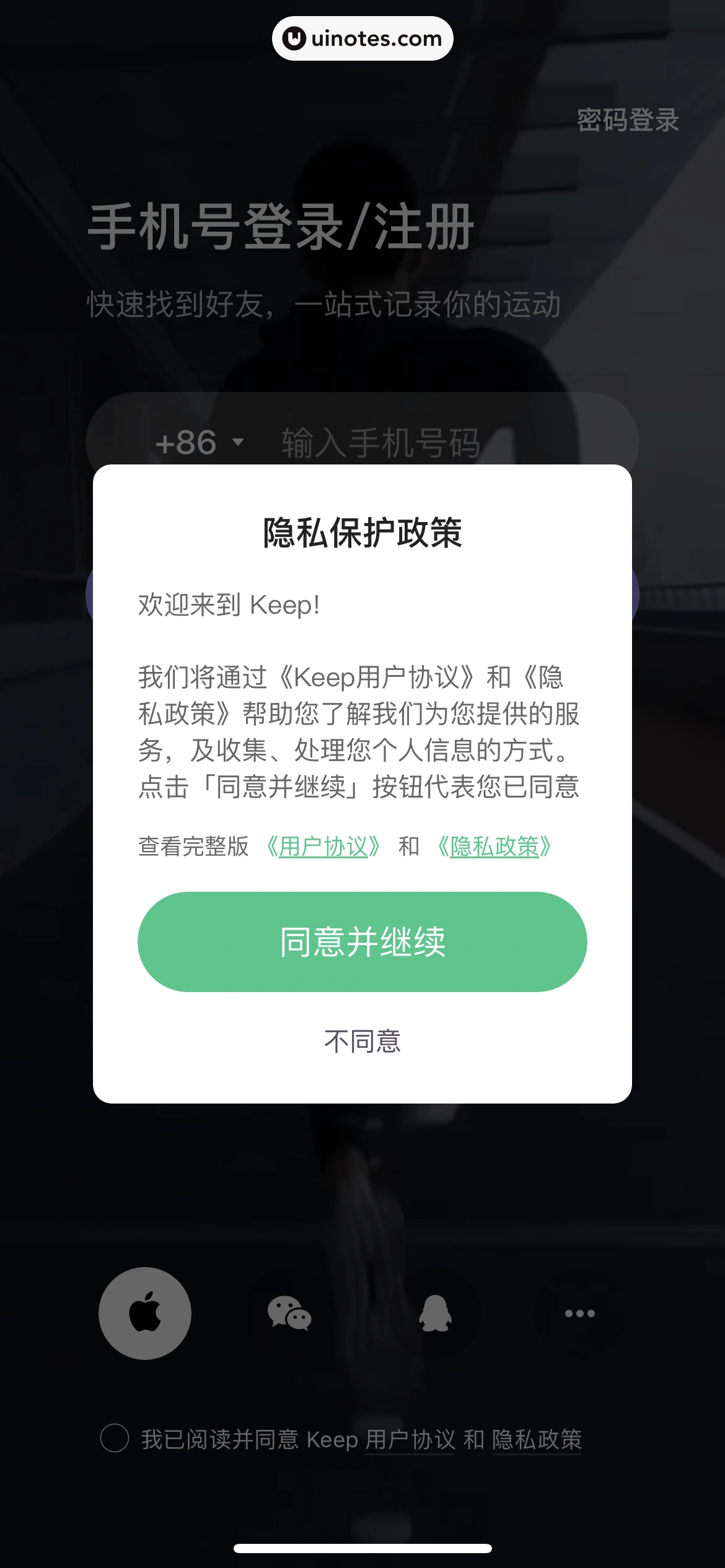Click the 输入手机号码 phone number field
The width and height of the screenshot is (725, 1568).
(x=381, y=441)
